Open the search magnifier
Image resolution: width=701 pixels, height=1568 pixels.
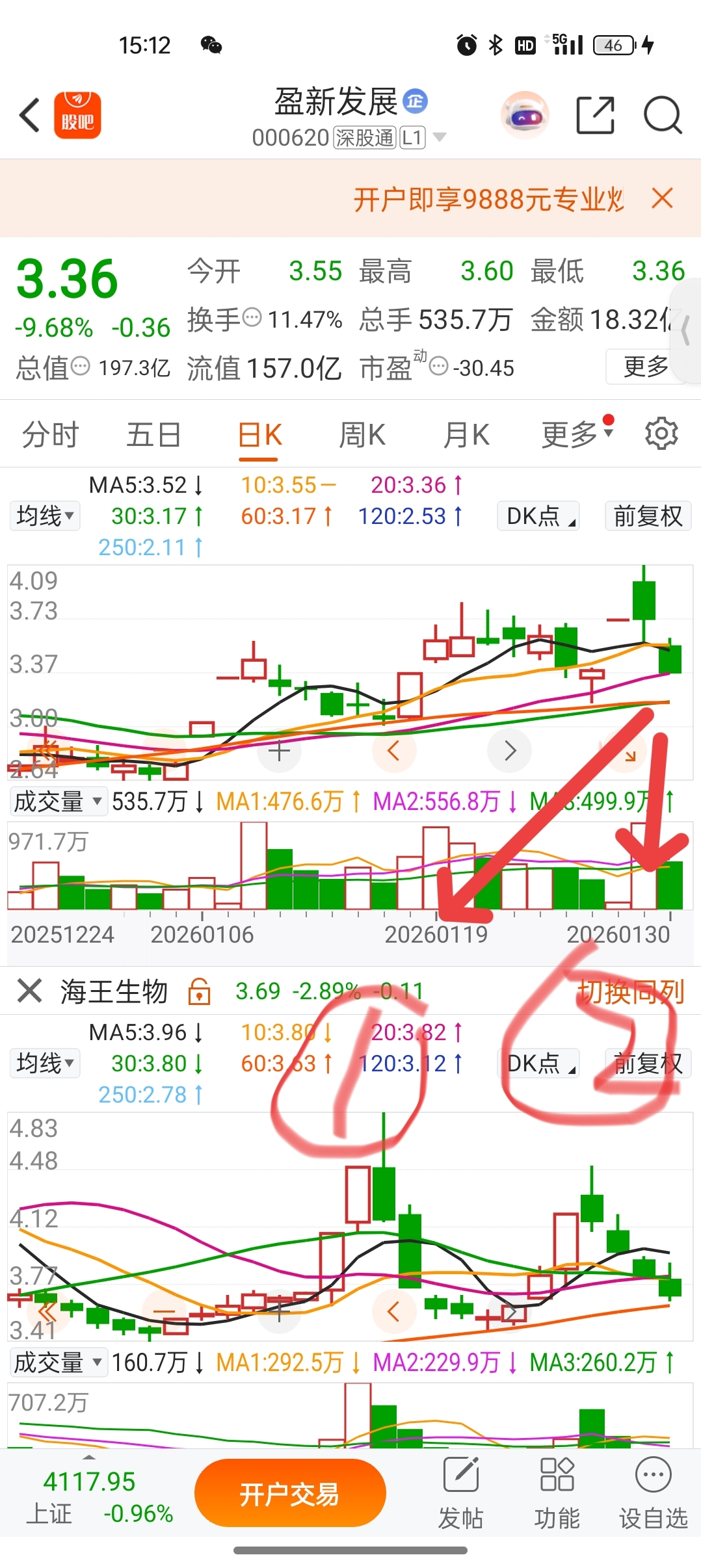(x=662, y=116)
